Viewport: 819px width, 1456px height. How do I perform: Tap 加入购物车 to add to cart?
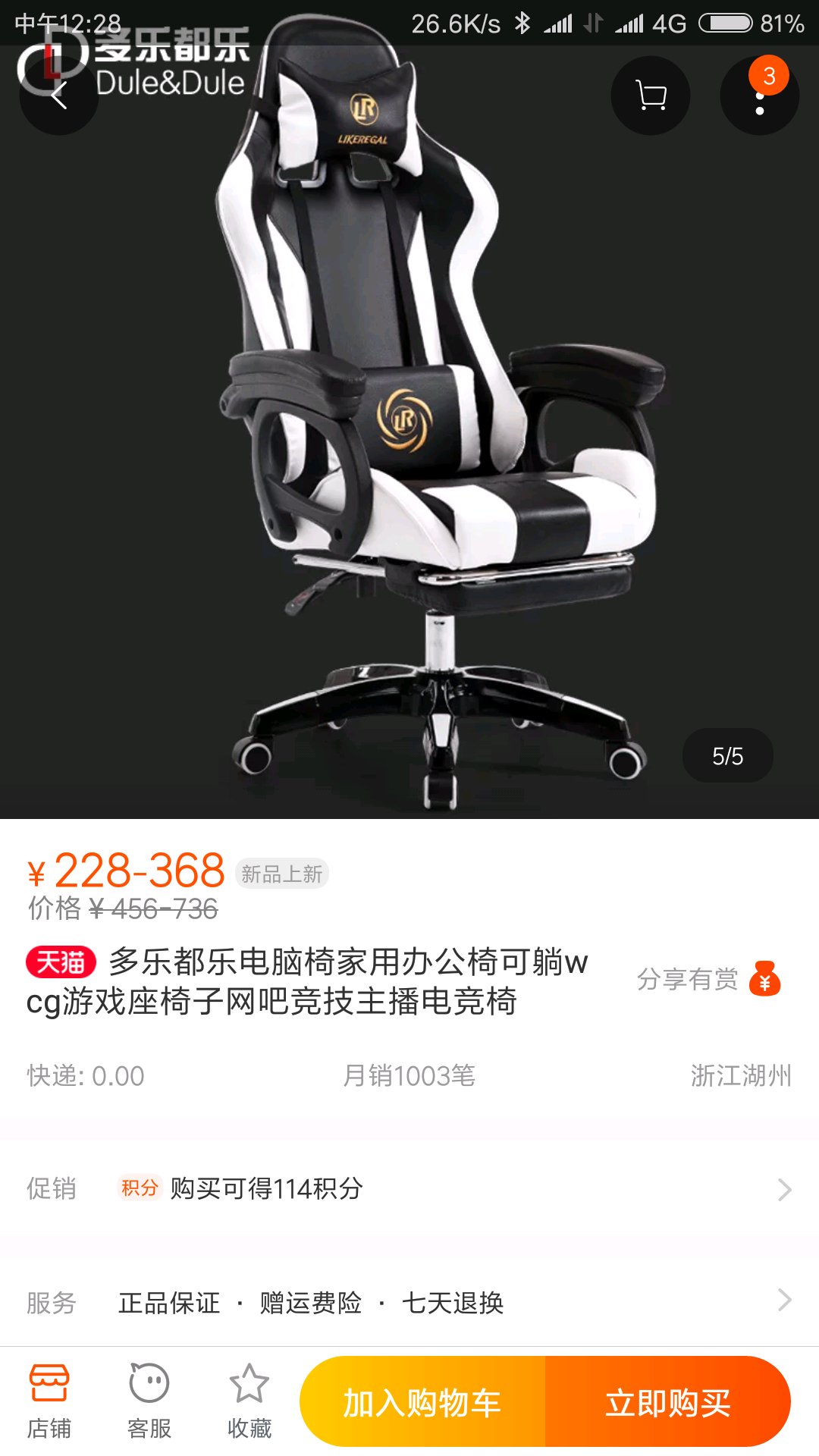tap(422, 1402)
